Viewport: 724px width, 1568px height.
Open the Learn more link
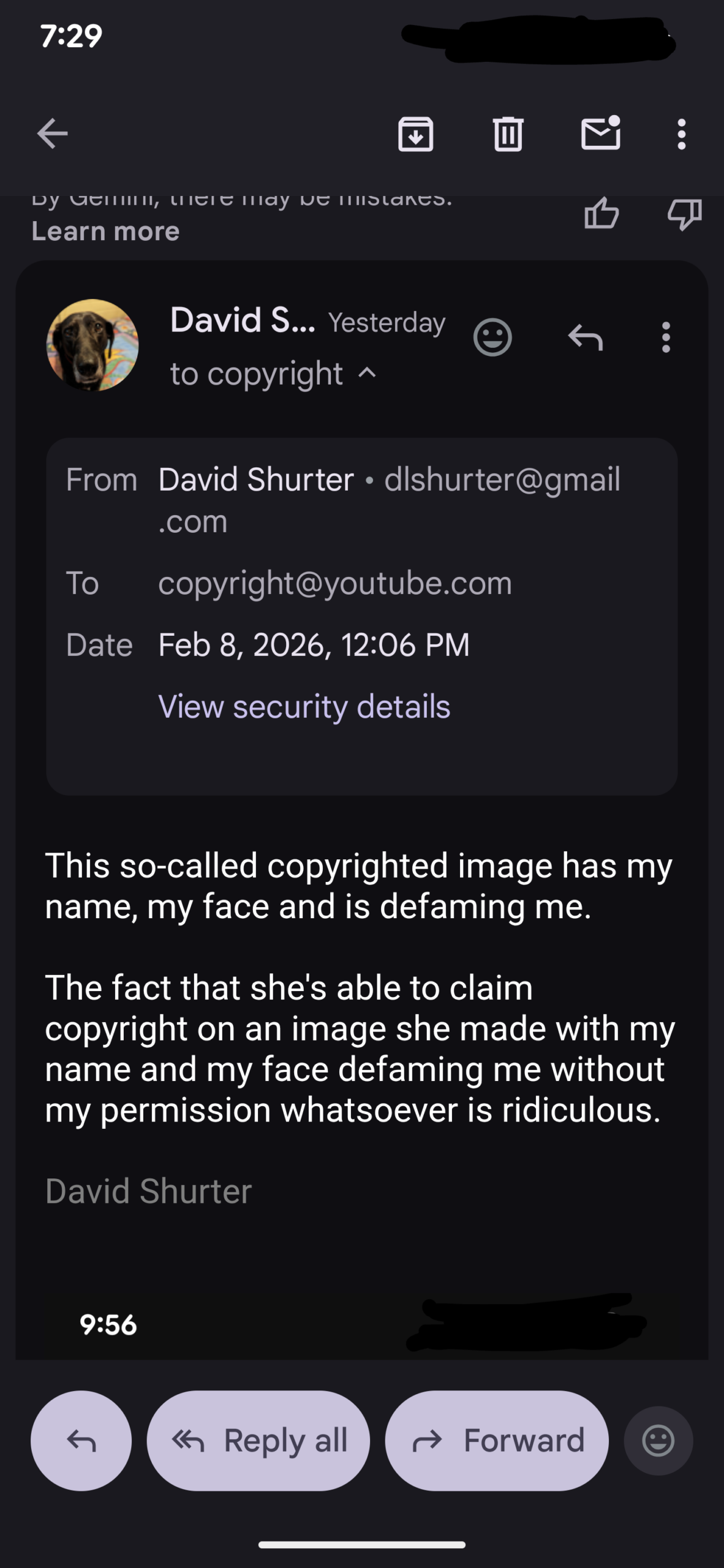coord(105,232)
